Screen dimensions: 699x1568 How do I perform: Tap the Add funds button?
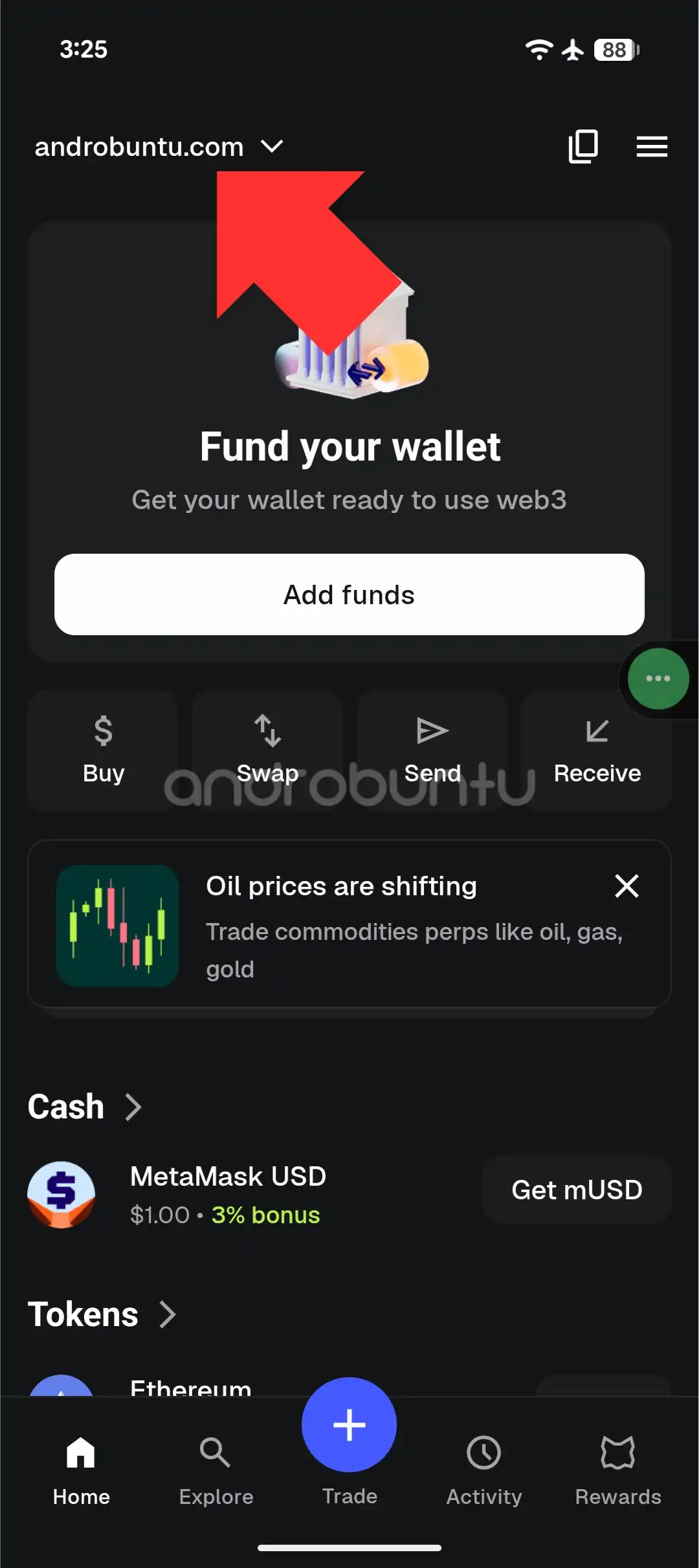click(349, 594)
